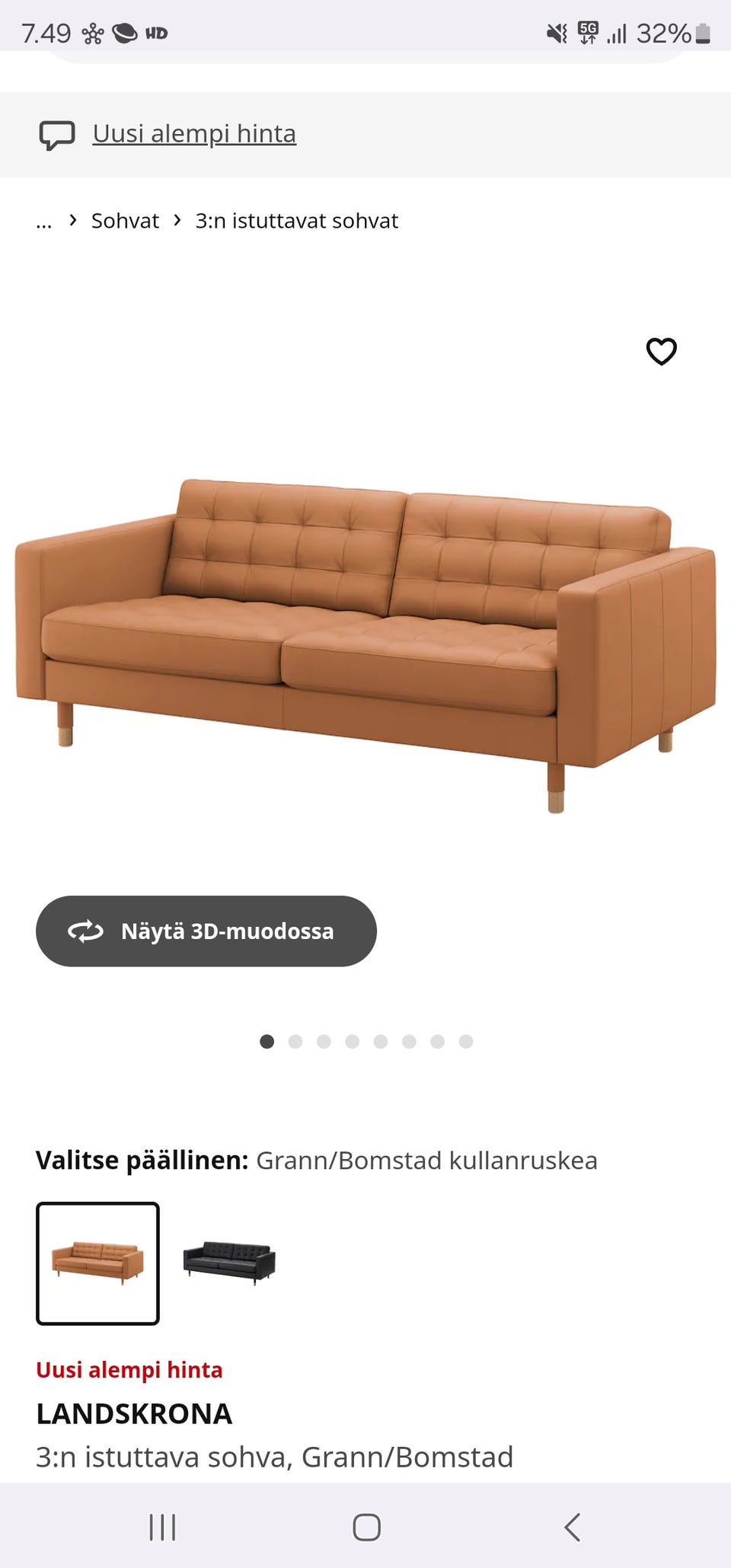Screen dimensions: 731x1568
Task: Go to 3:n istuttavat sohvat category
Action: [297, 221]
